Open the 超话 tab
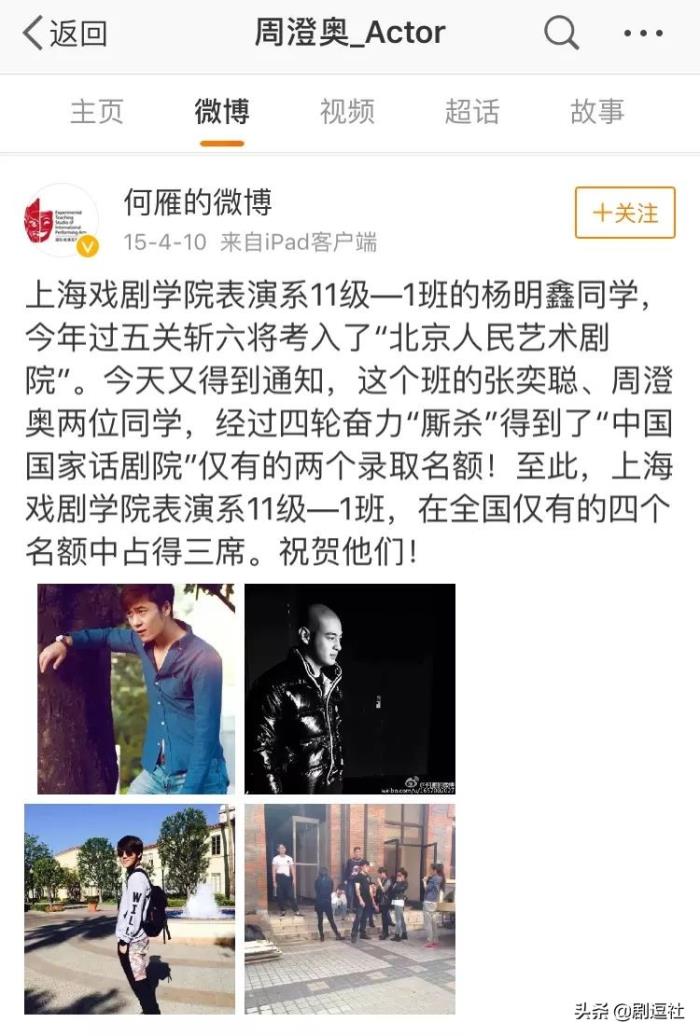Screen dimensions: 700x1036 point(472,111)
